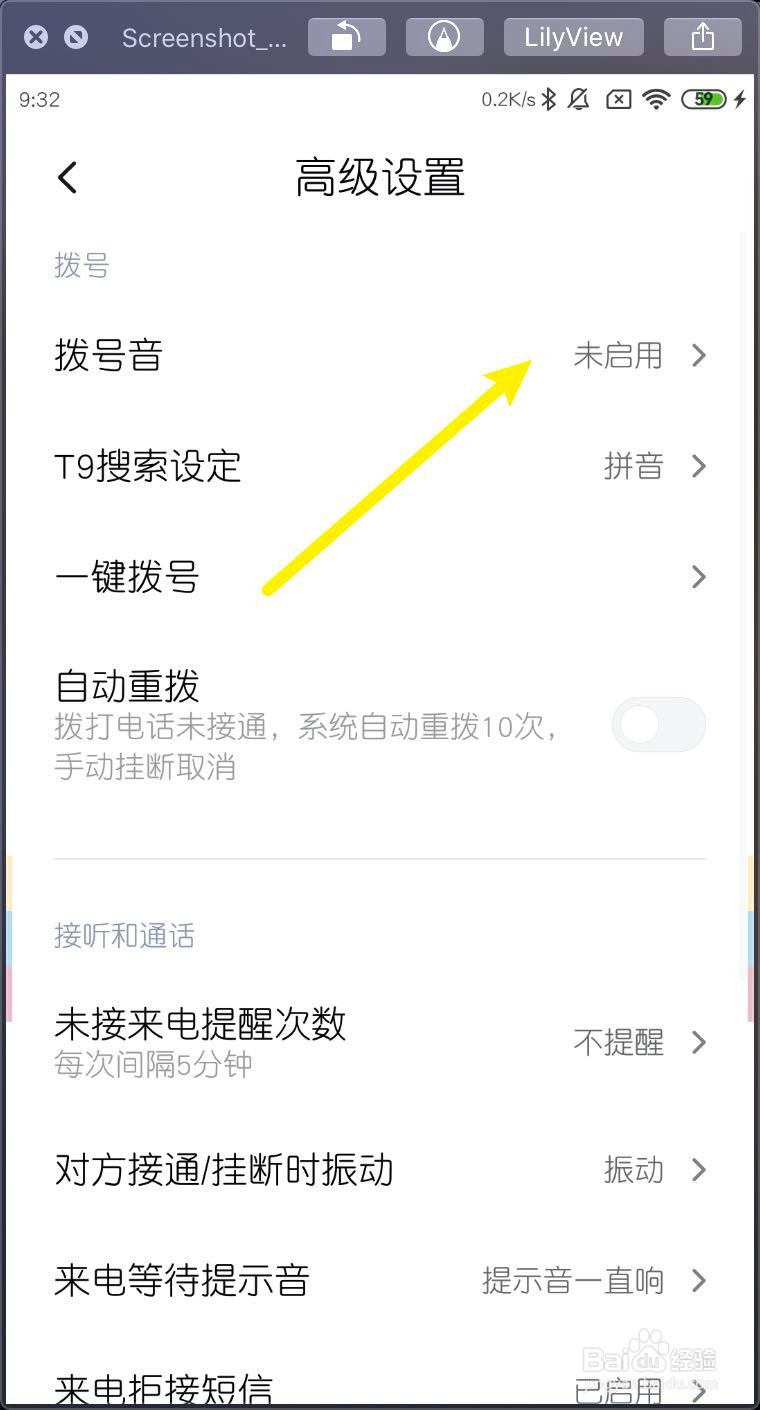Screen dimensions: 760x1410
Task: Toggle 自动重拨 automatic redial switch on
Action: [x=658, y=724]
